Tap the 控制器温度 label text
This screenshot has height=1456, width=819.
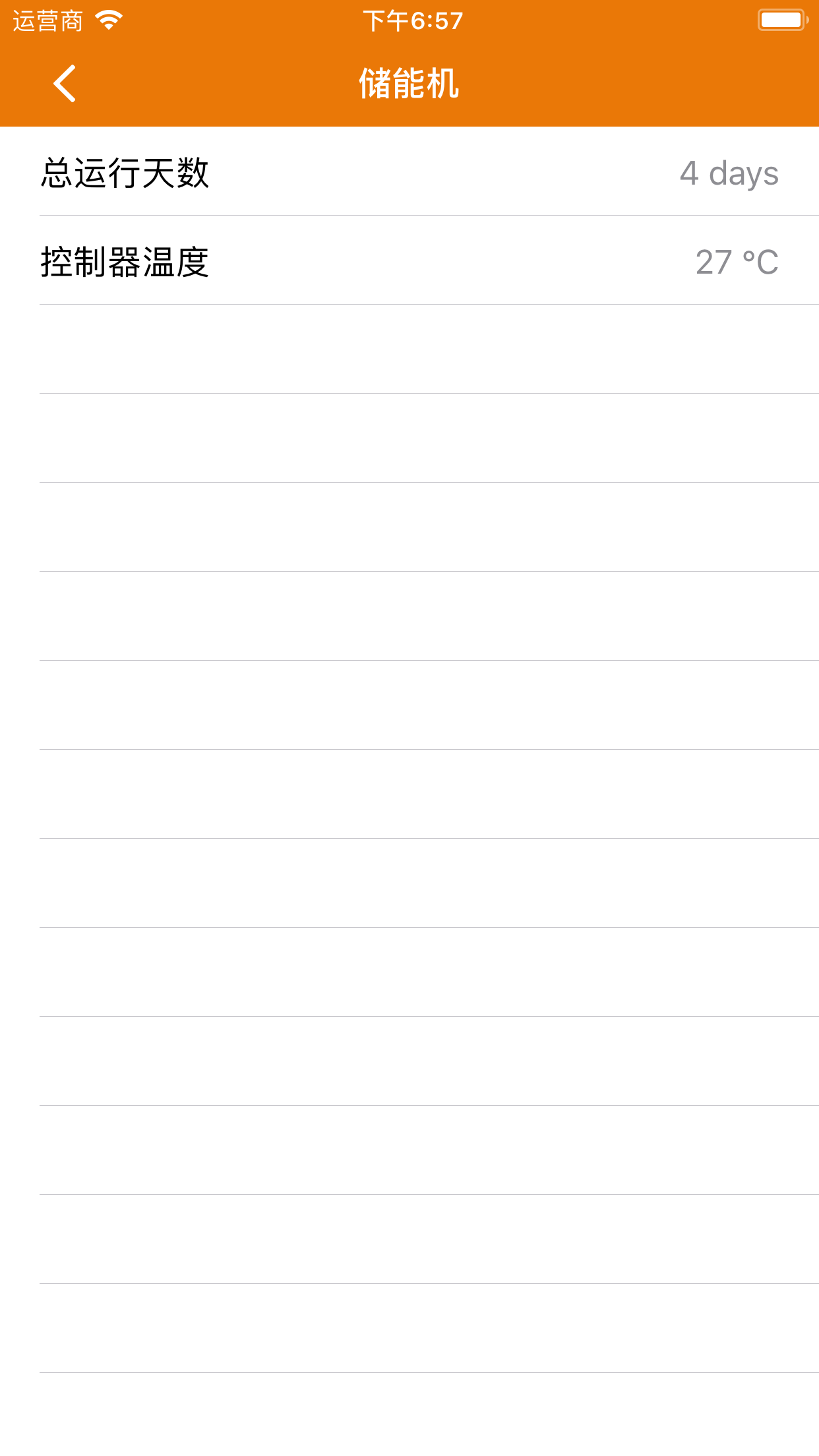pos(125,262)
